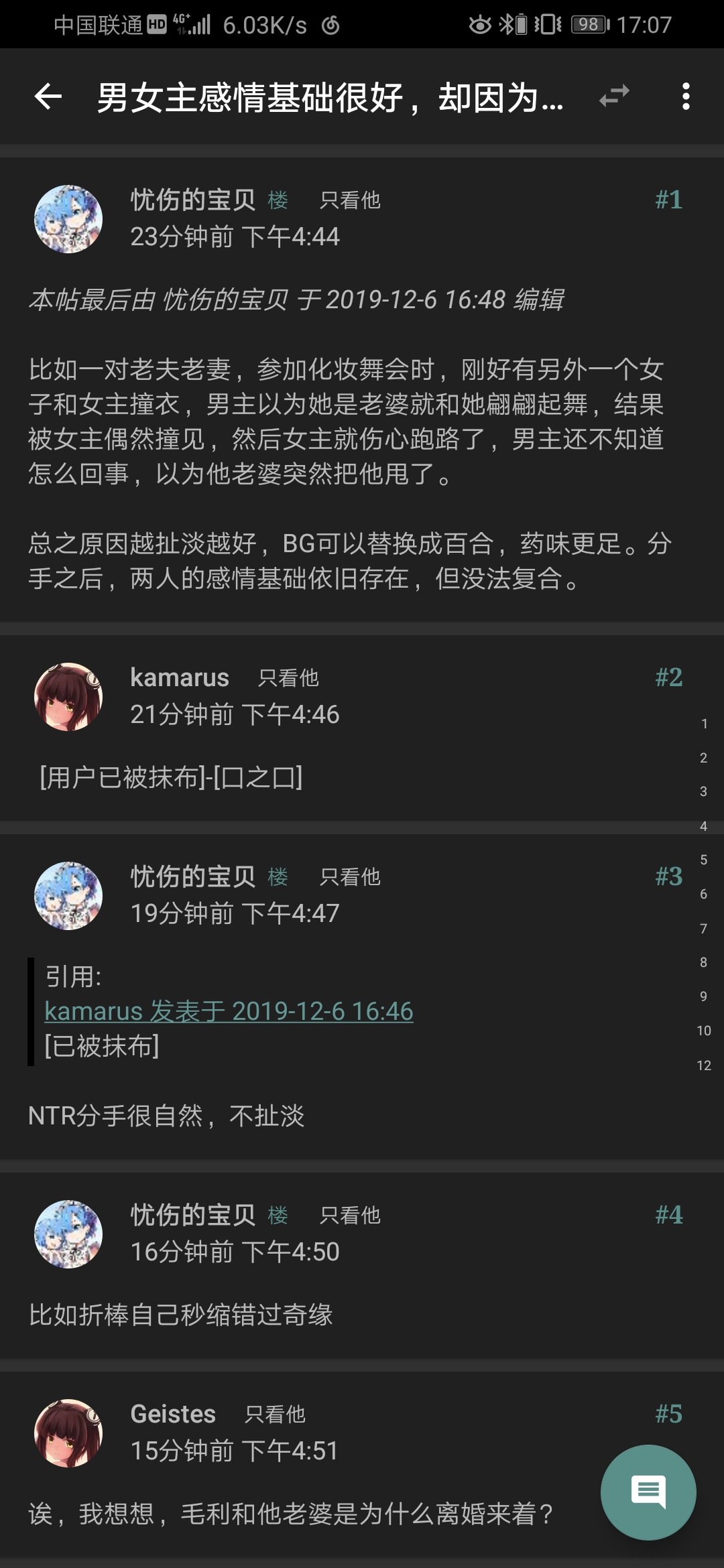The height and width of the screenshot is (1568, 724).
Task: Open username 忧伤的宝贝 on floor #3
Action: [193, 876]
